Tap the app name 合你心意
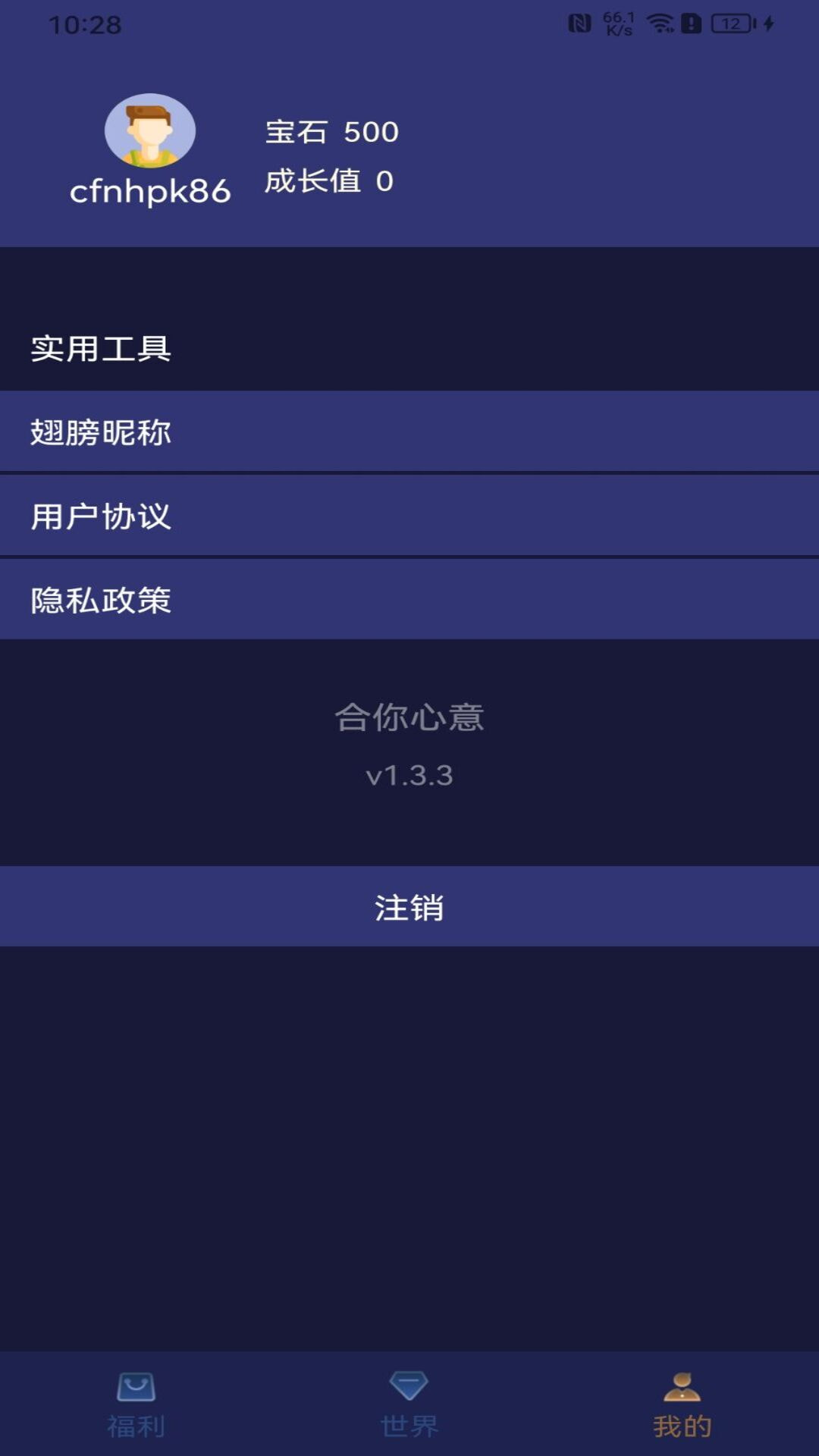 tap(409, 719)
